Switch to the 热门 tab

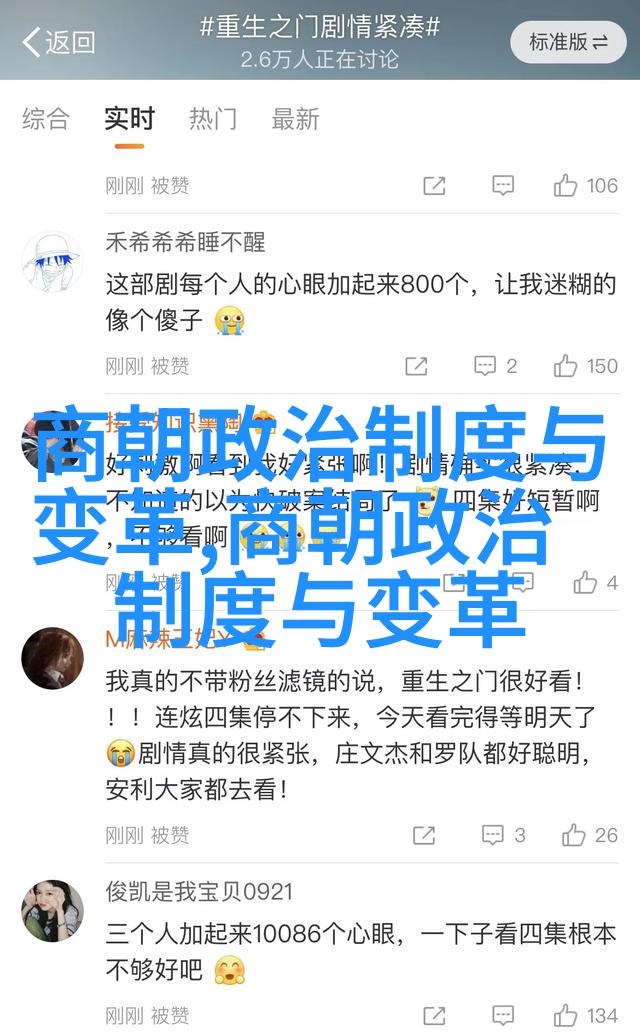(213, 119)
